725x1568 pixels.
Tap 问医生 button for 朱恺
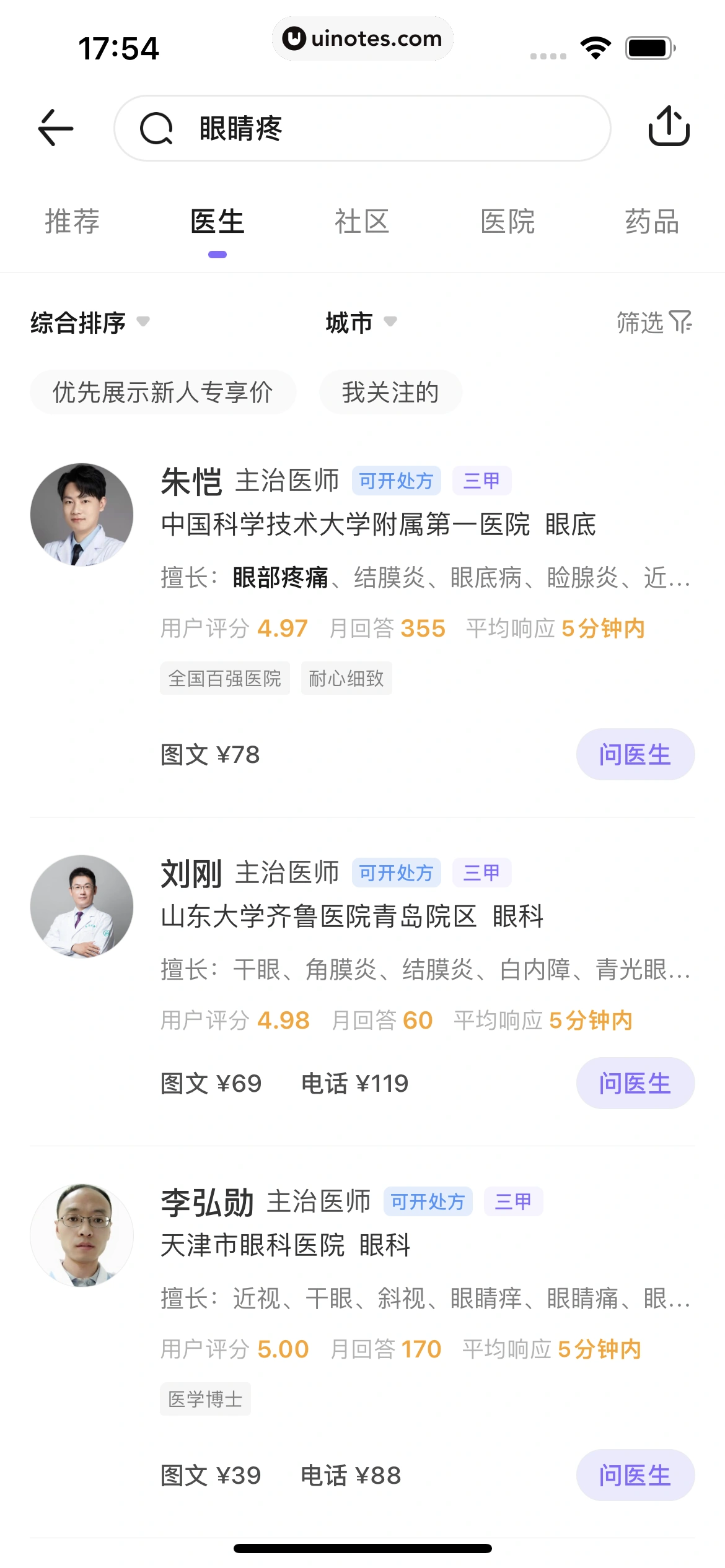(635, 754)
